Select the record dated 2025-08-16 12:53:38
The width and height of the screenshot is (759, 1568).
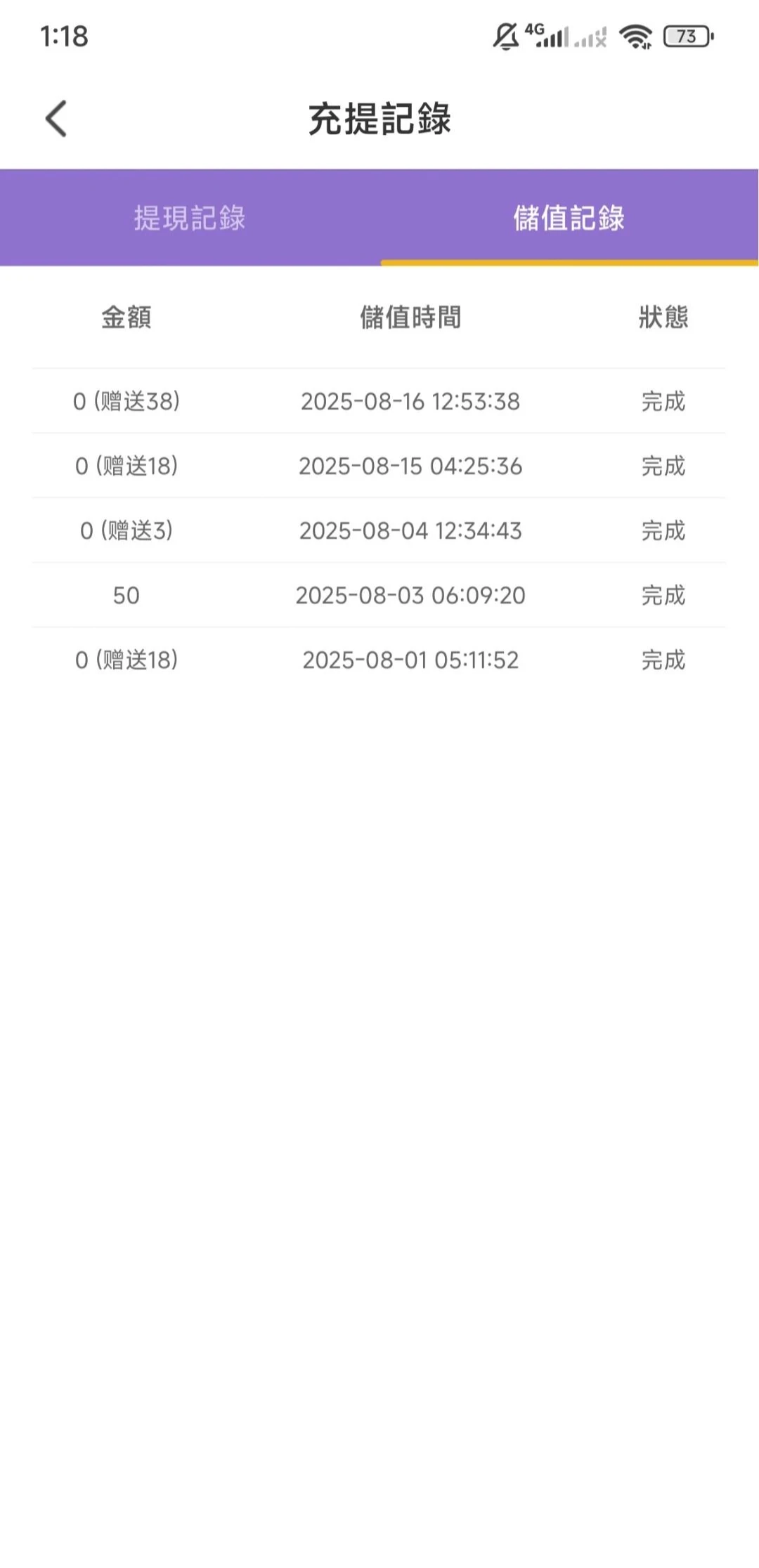[x=410, y=402]
